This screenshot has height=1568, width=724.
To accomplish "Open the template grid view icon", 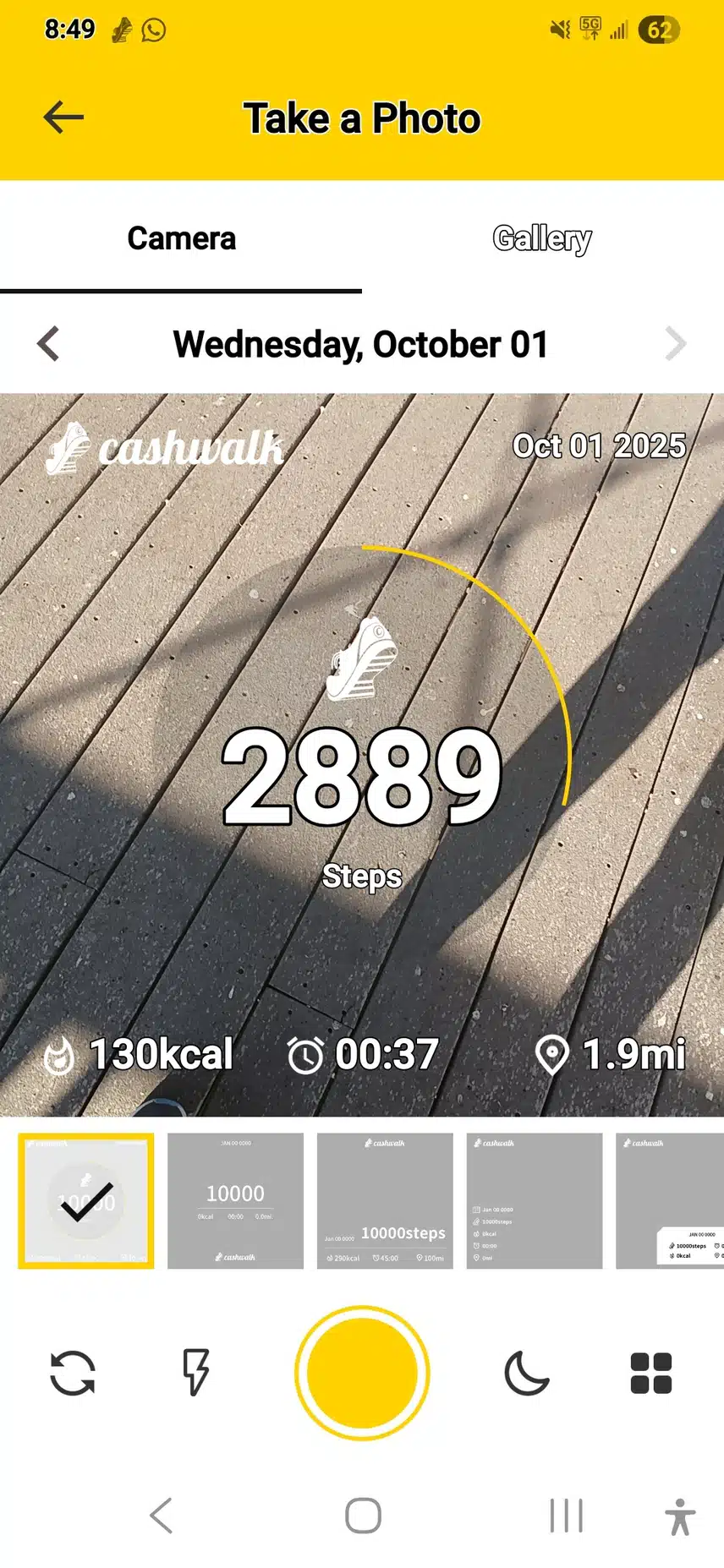I will 651,1372.
